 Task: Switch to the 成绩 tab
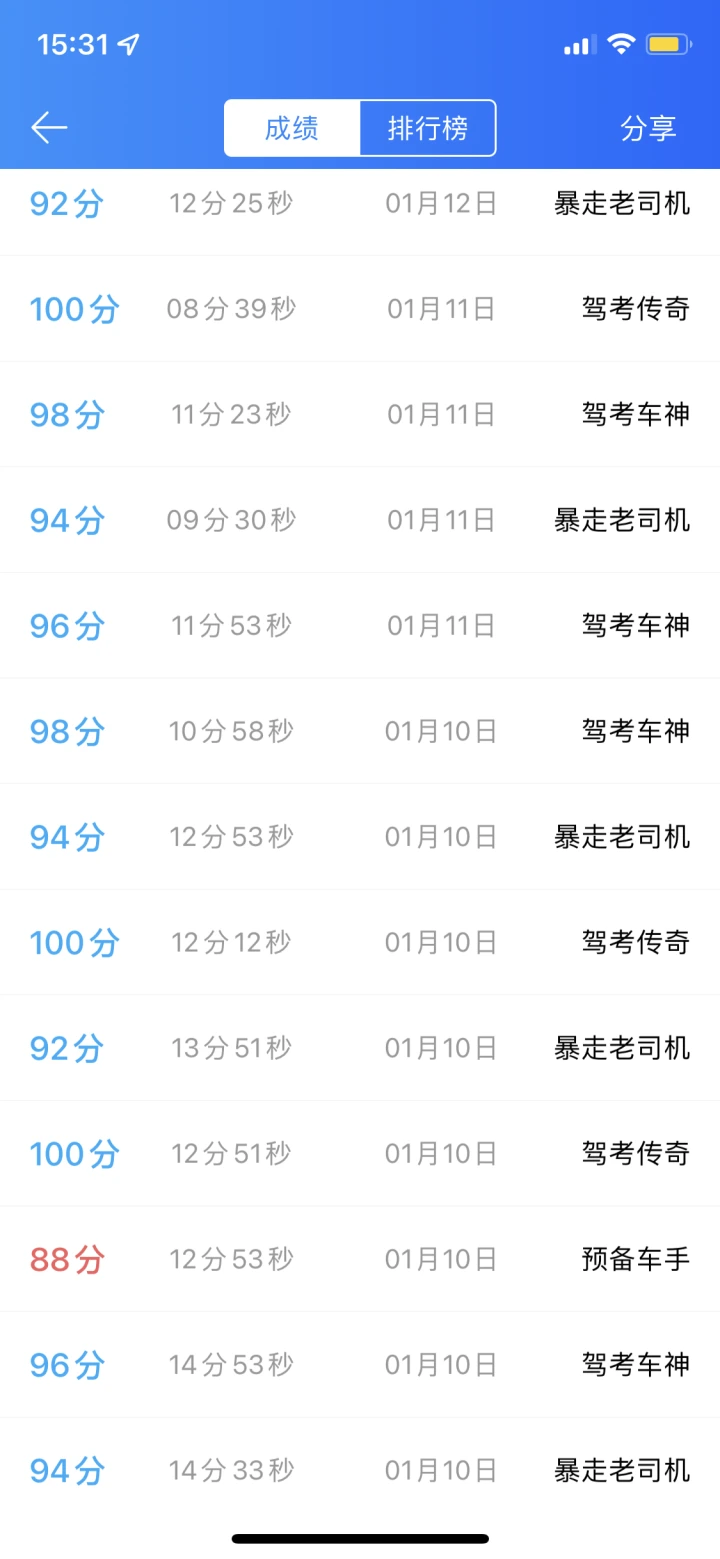[x=292, y=128]
